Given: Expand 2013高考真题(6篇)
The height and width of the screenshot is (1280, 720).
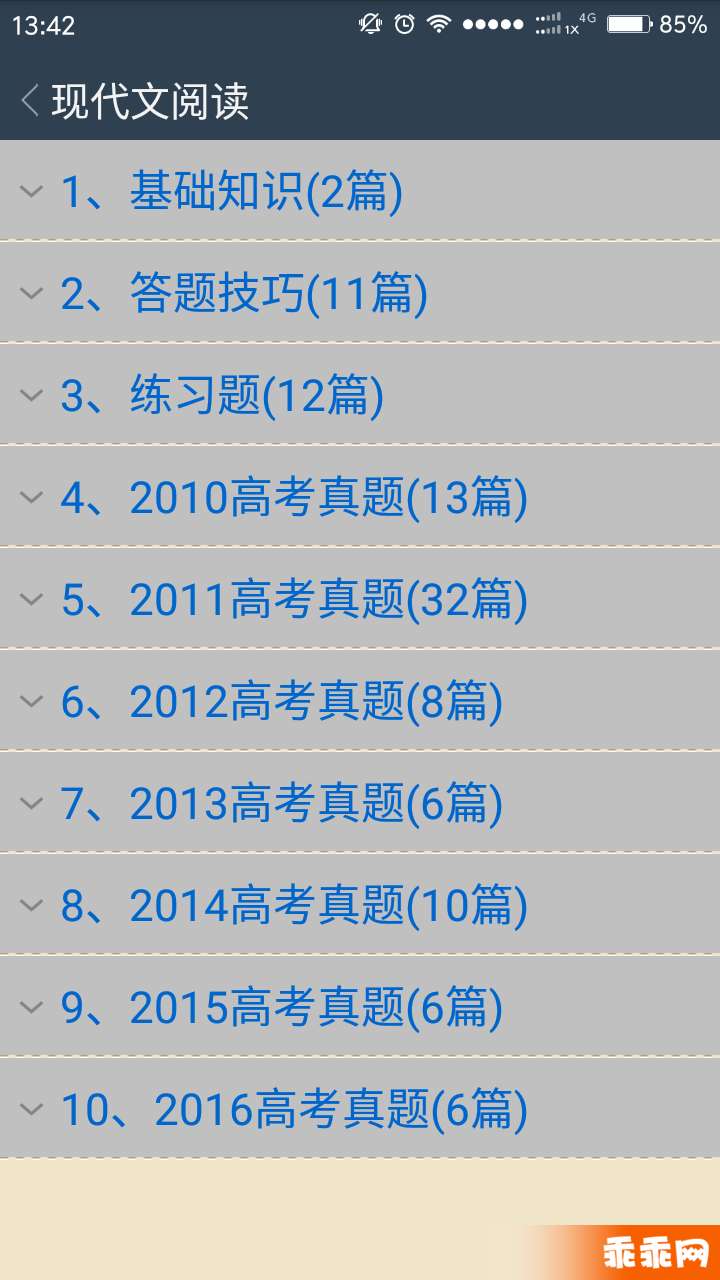Looking at the screenshot, I should 360,802.
